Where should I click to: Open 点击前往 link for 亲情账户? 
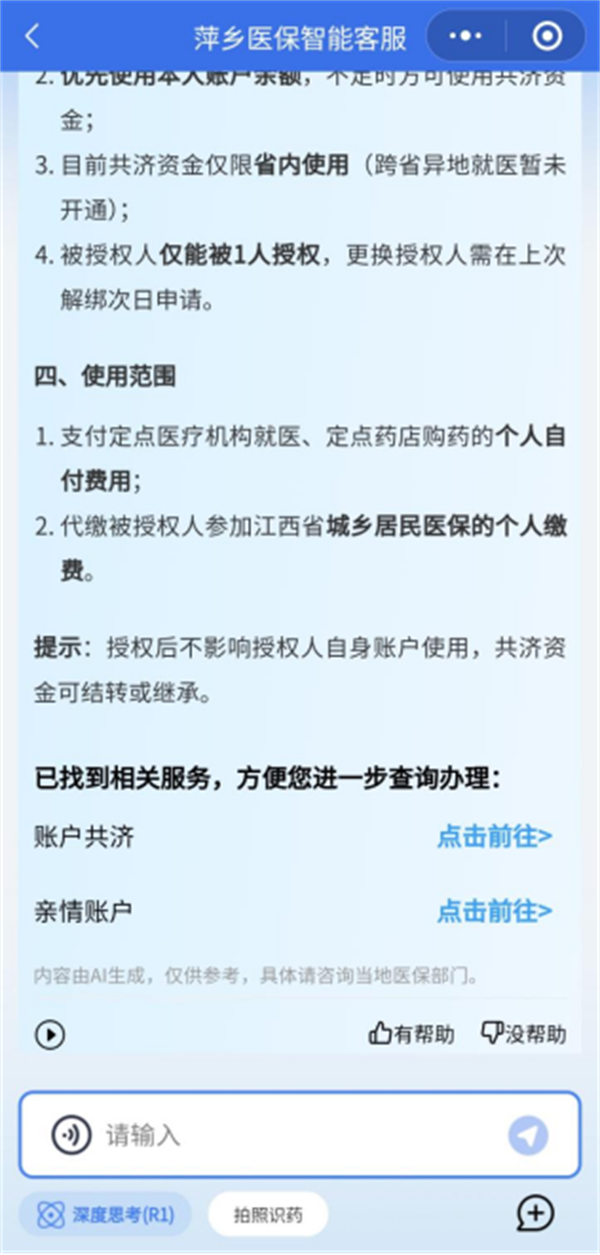coord(494,911)
